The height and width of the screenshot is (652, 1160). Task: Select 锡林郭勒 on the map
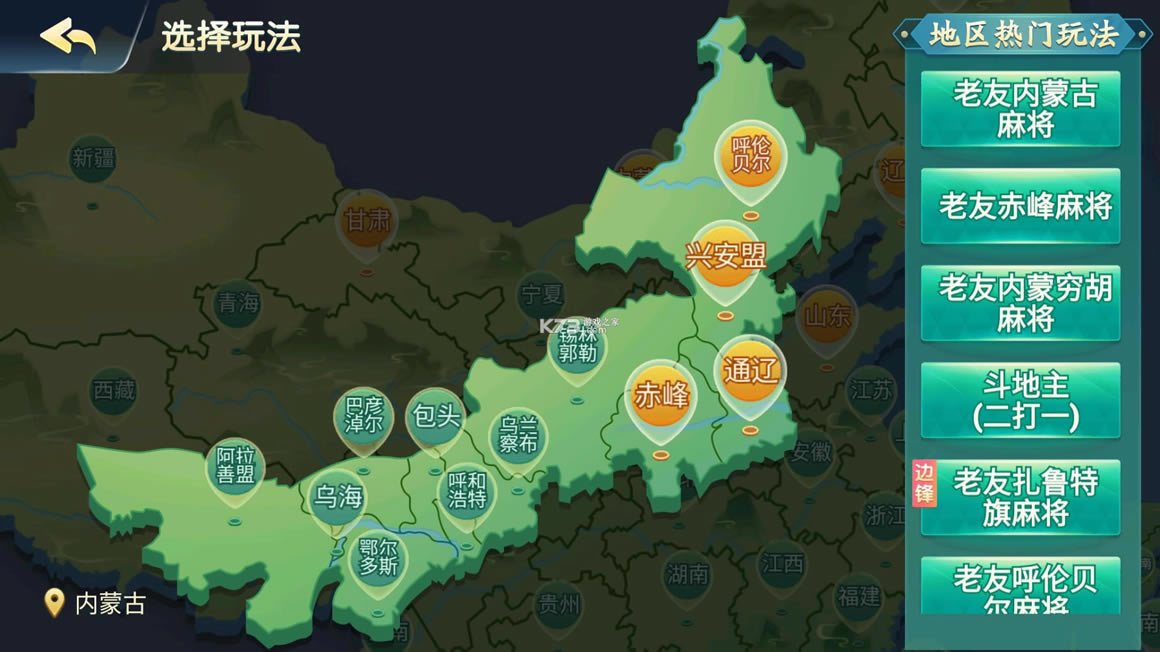(x=577, y=345)
